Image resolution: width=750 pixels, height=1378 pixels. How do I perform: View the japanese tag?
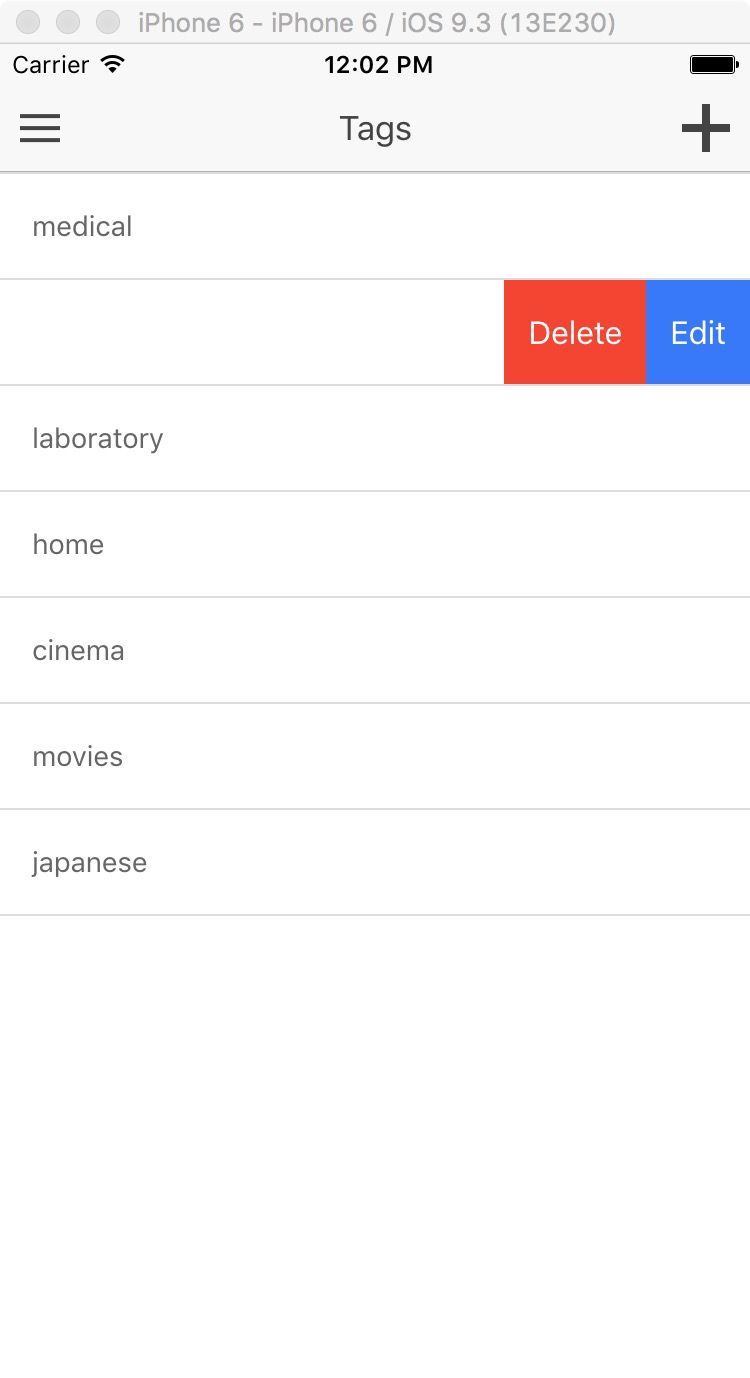point(375,863)
